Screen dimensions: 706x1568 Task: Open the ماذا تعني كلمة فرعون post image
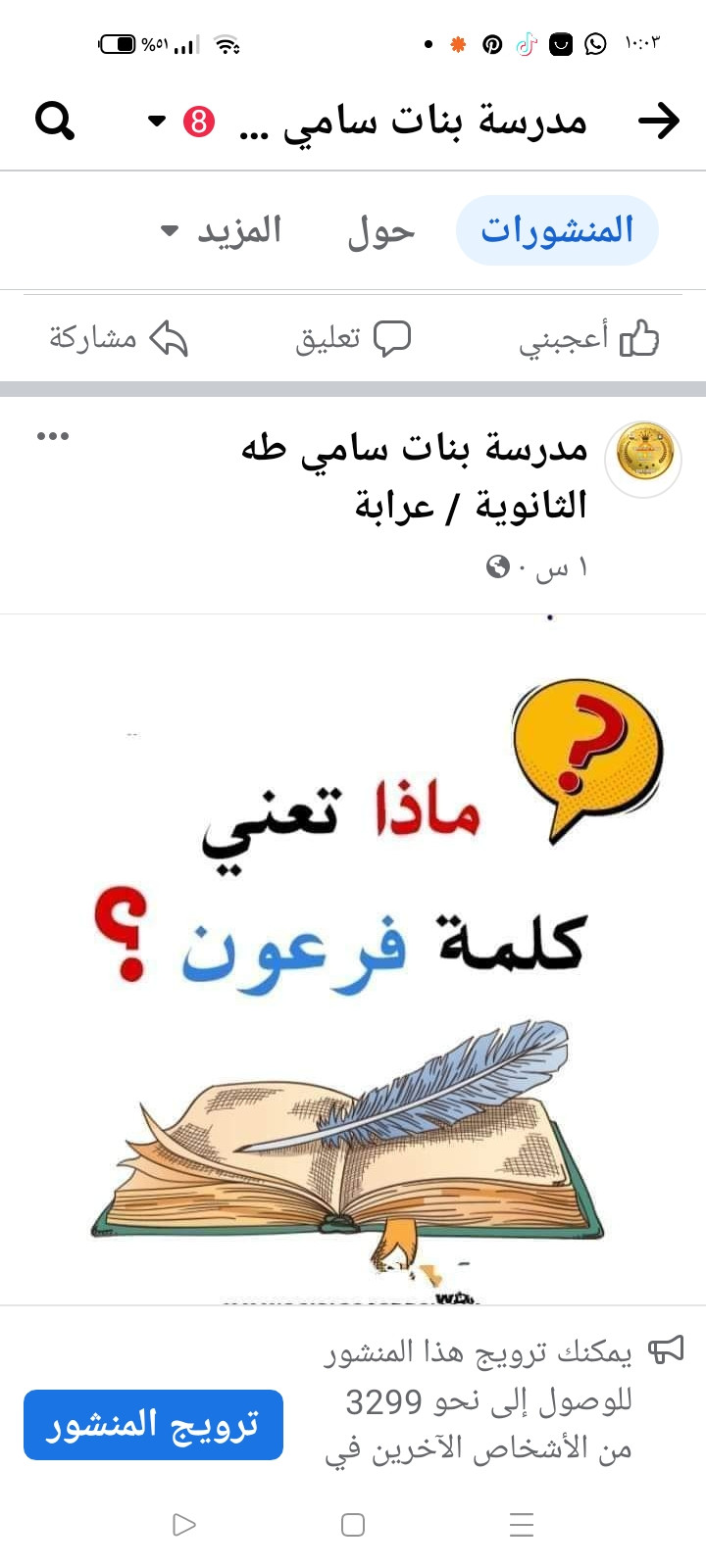353,960
